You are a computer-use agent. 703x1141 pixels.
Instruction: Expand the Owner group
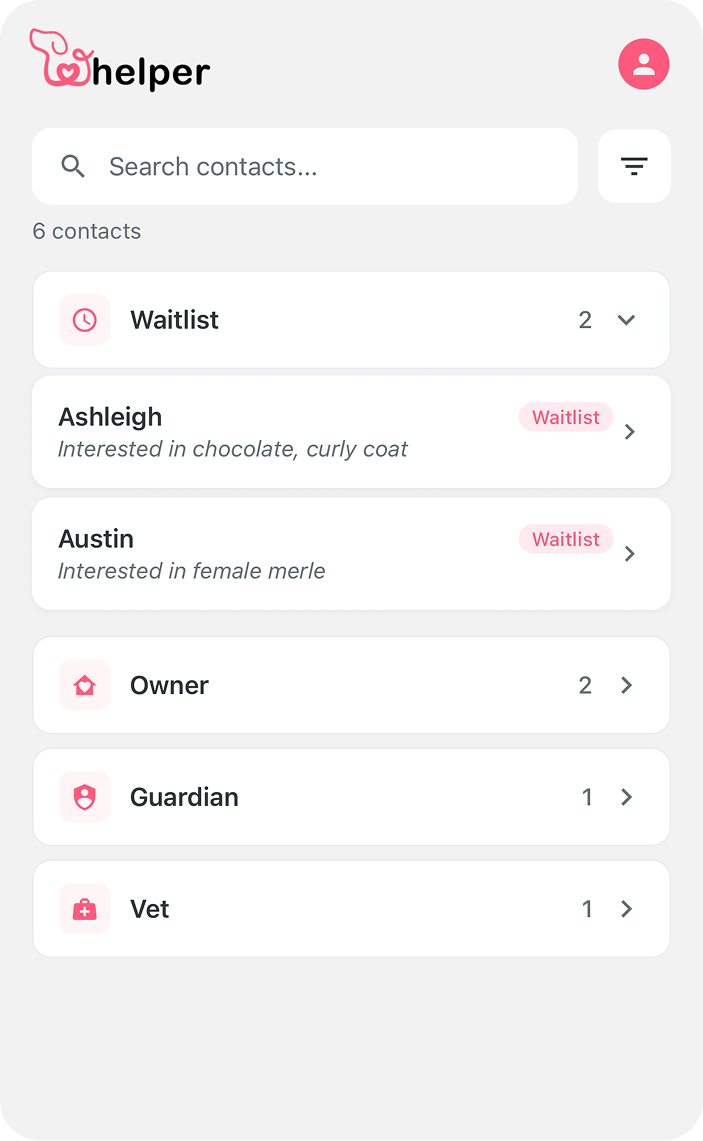point(350,685)
